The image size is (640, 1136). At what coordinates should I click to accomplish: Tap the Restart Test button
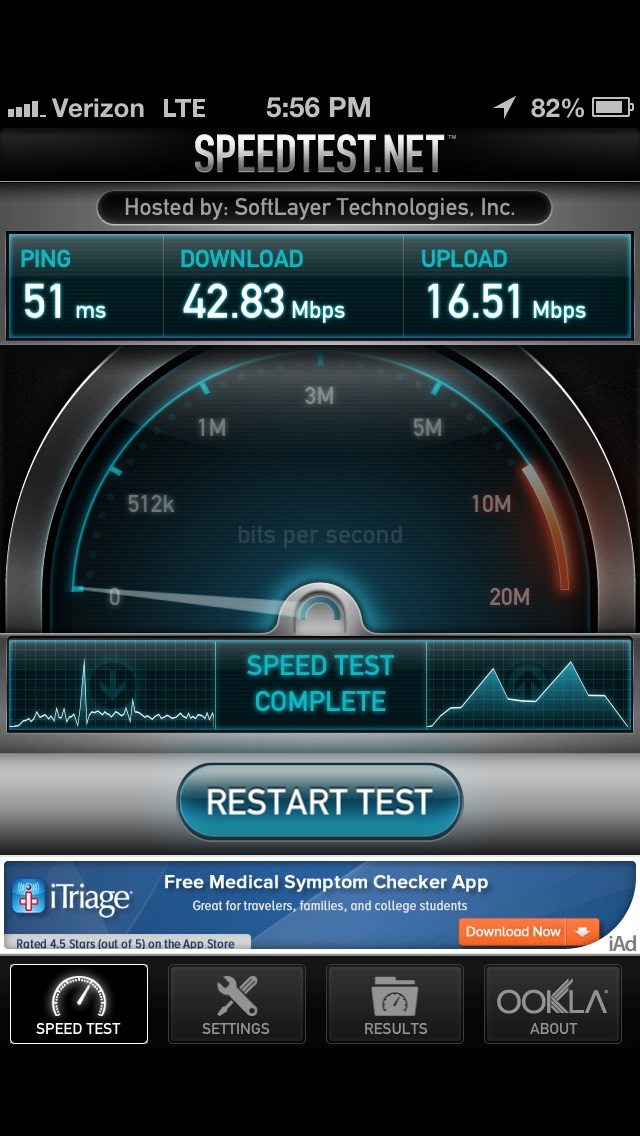click(x=320, y=801)
